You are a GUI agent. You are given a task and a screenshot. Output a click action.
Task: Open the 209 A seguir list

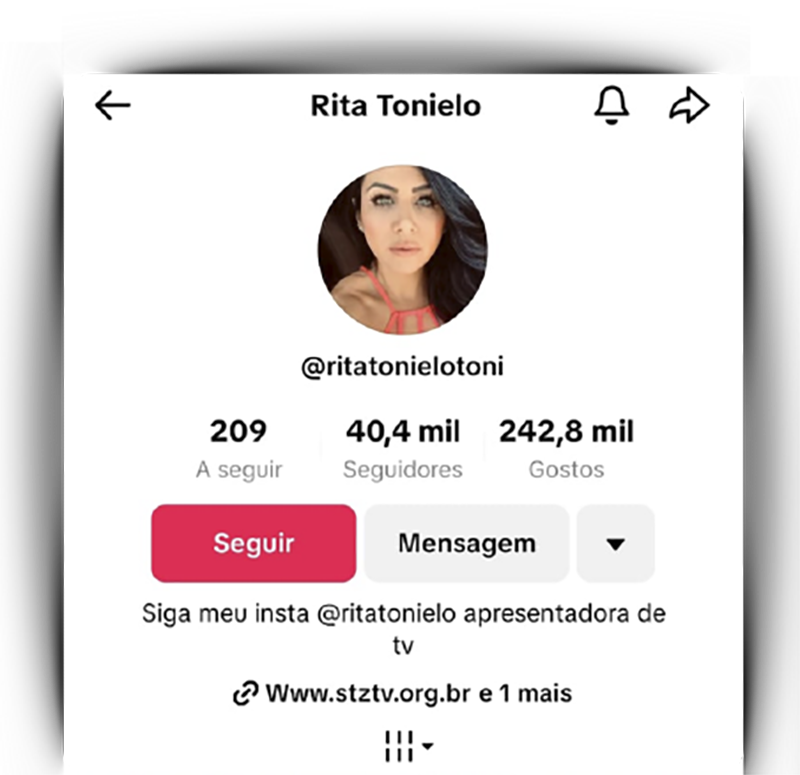click(239, 449)
